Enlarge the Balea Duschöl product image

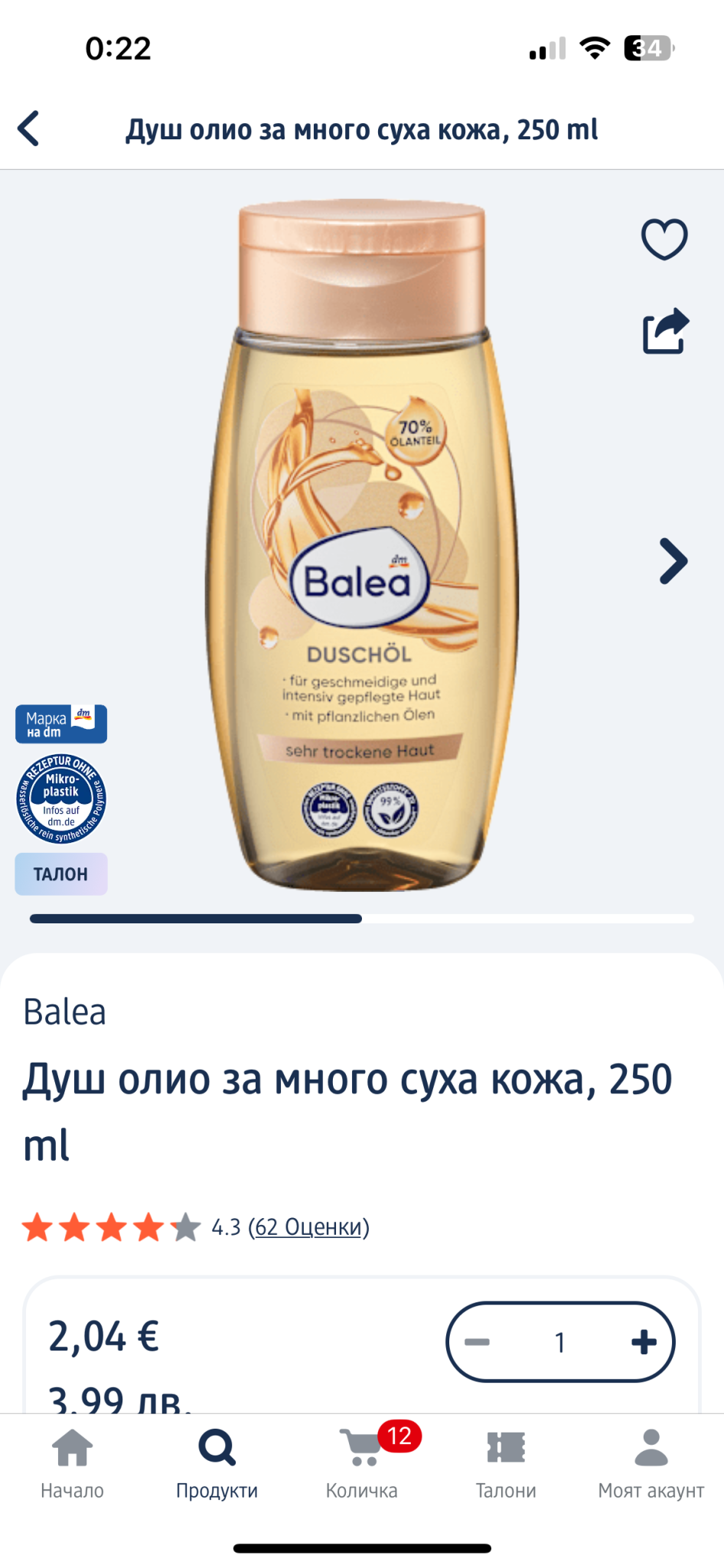361,545
